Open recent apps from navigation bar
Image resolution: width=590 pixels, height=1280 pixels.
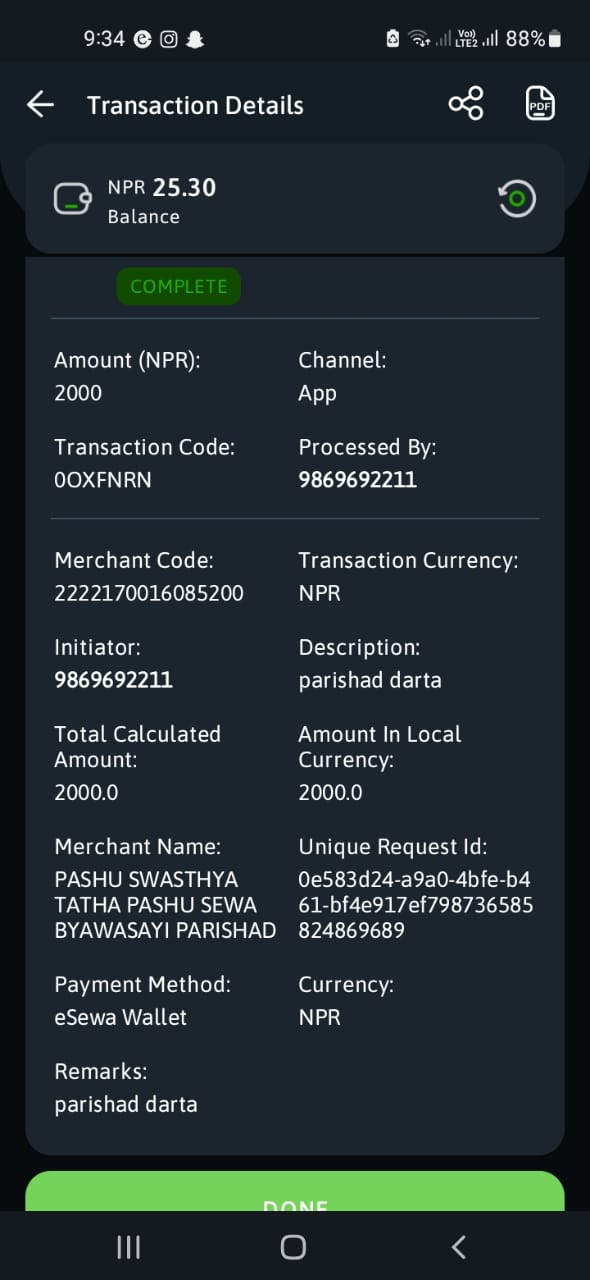129,1246
